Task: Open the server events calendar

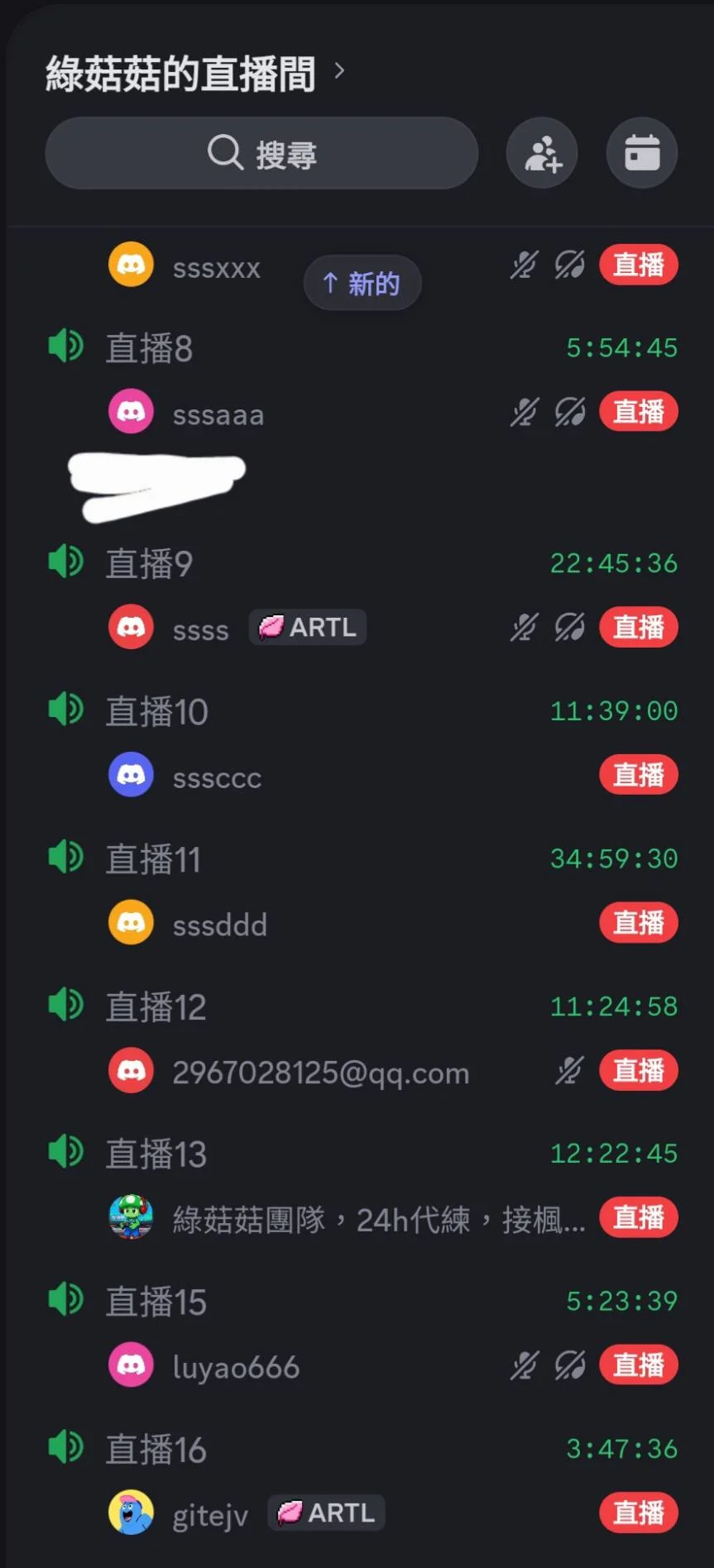Action: [642, 154]
